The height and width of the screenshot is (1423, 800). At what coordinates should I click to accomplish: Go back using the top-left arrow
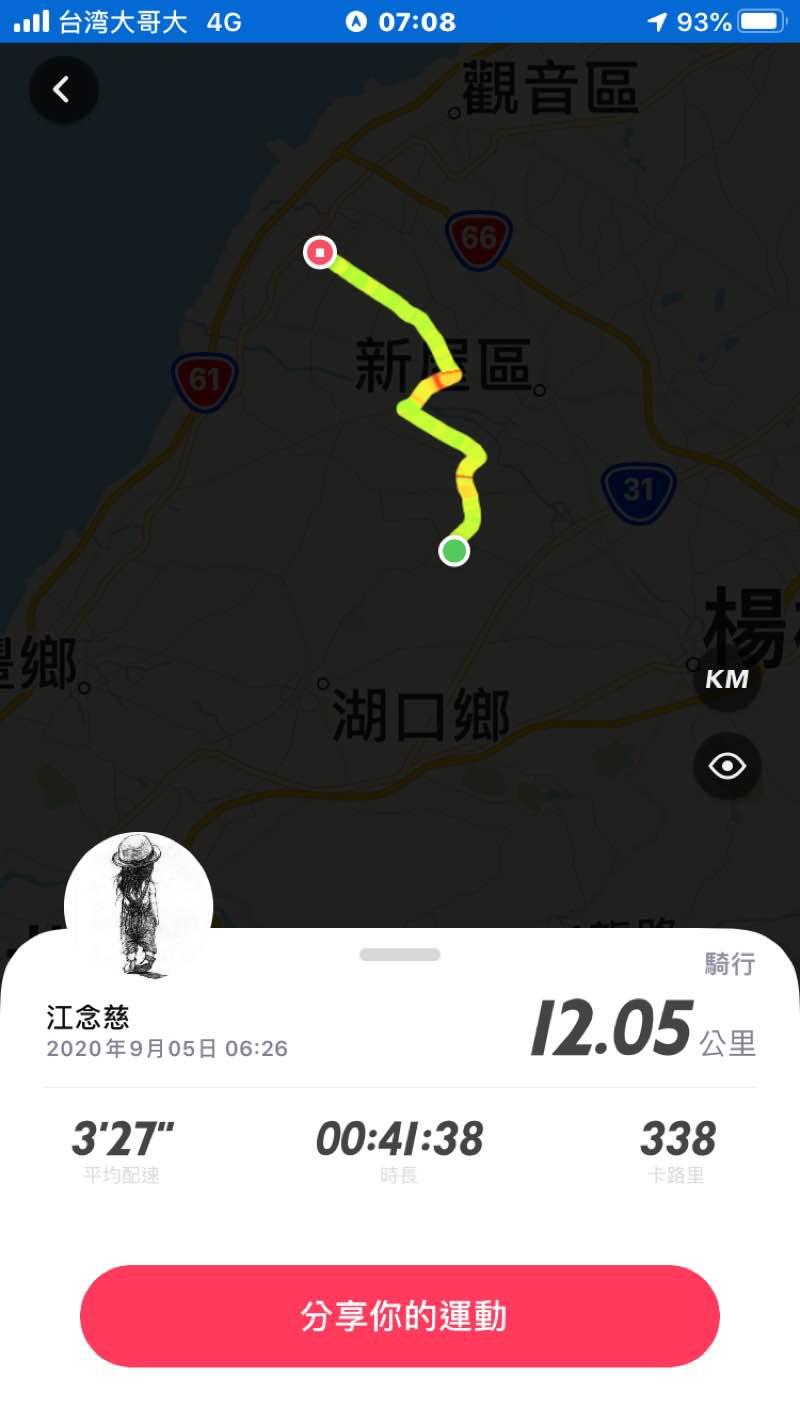pos(63,90)
